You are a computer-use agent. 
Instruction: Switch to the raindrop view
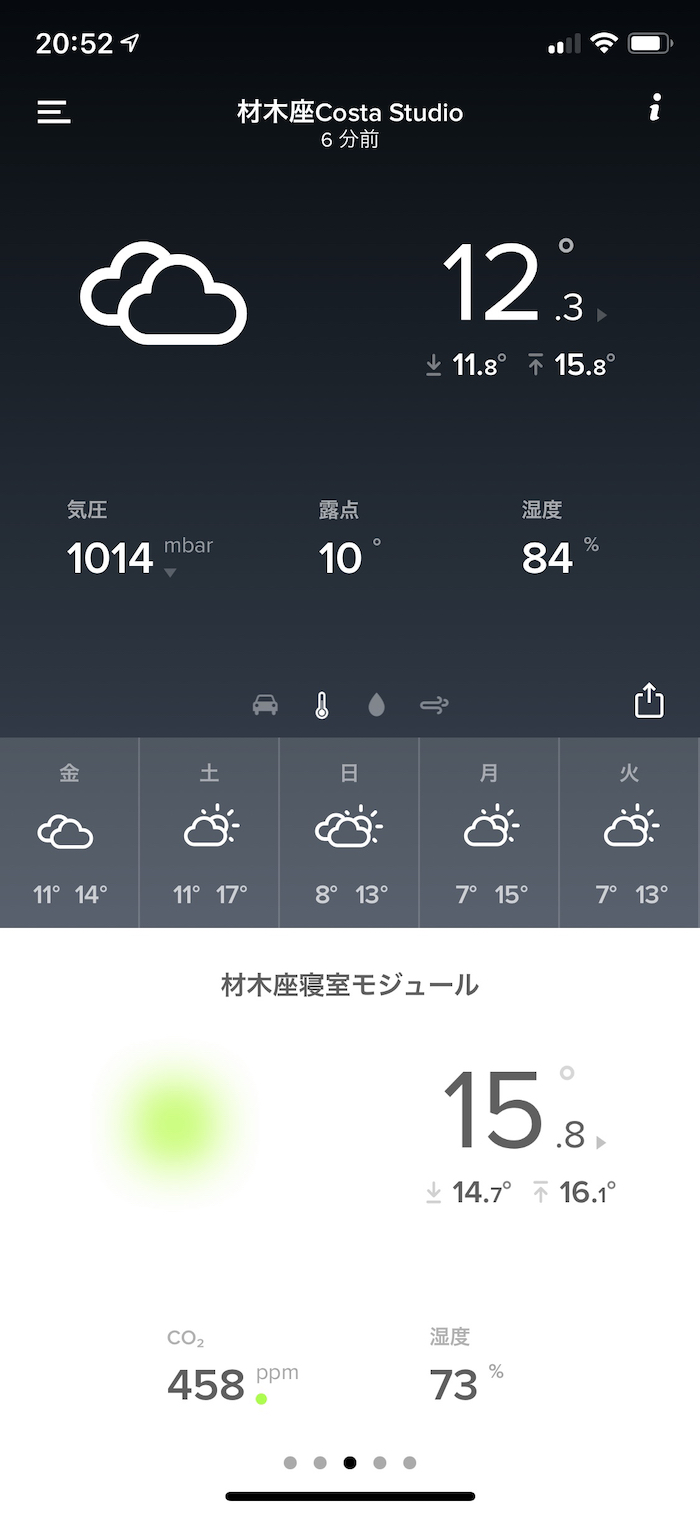point(376,705)
